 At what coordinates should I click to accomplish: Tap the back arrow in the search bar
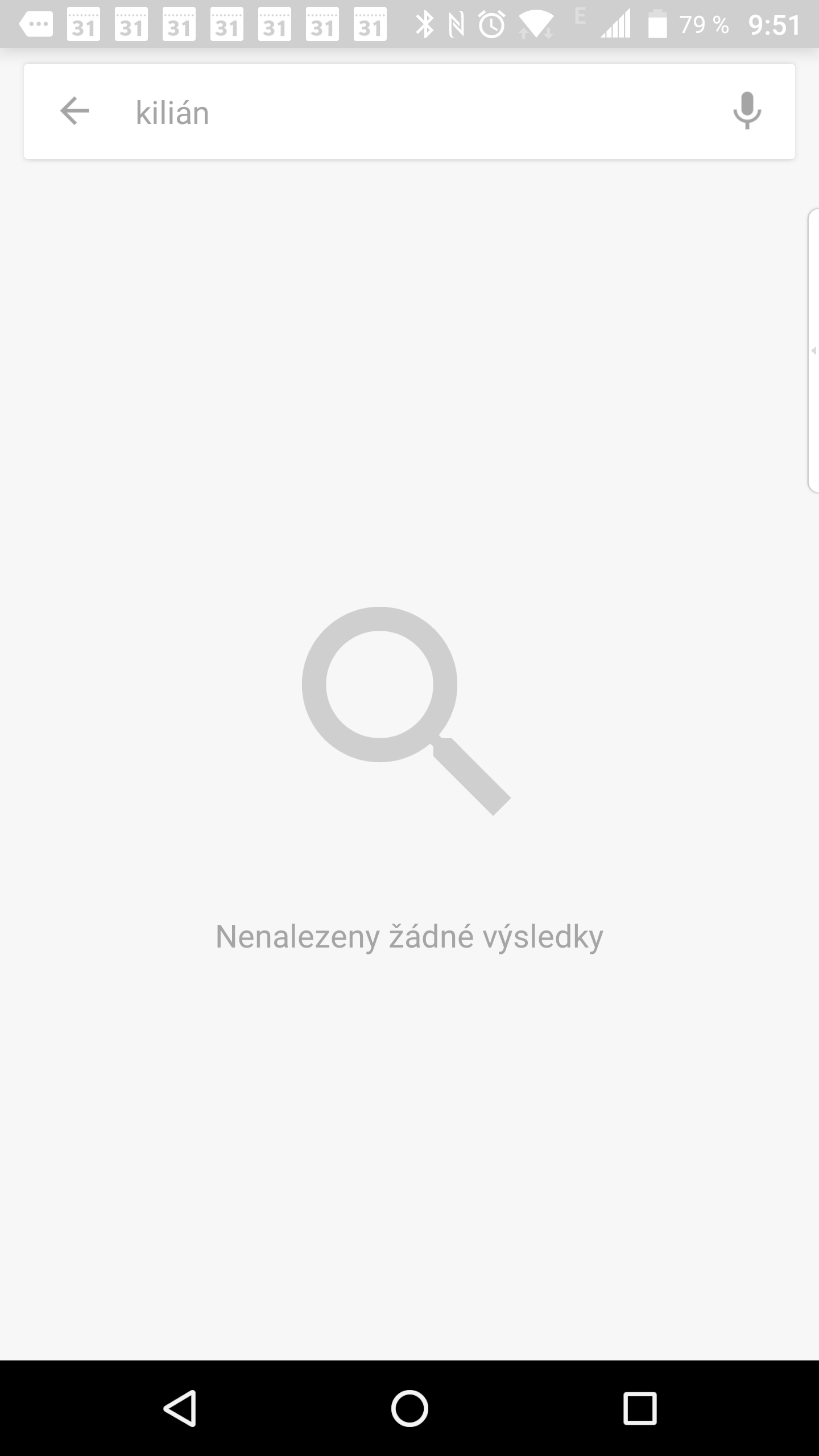[x=75, y=111]
